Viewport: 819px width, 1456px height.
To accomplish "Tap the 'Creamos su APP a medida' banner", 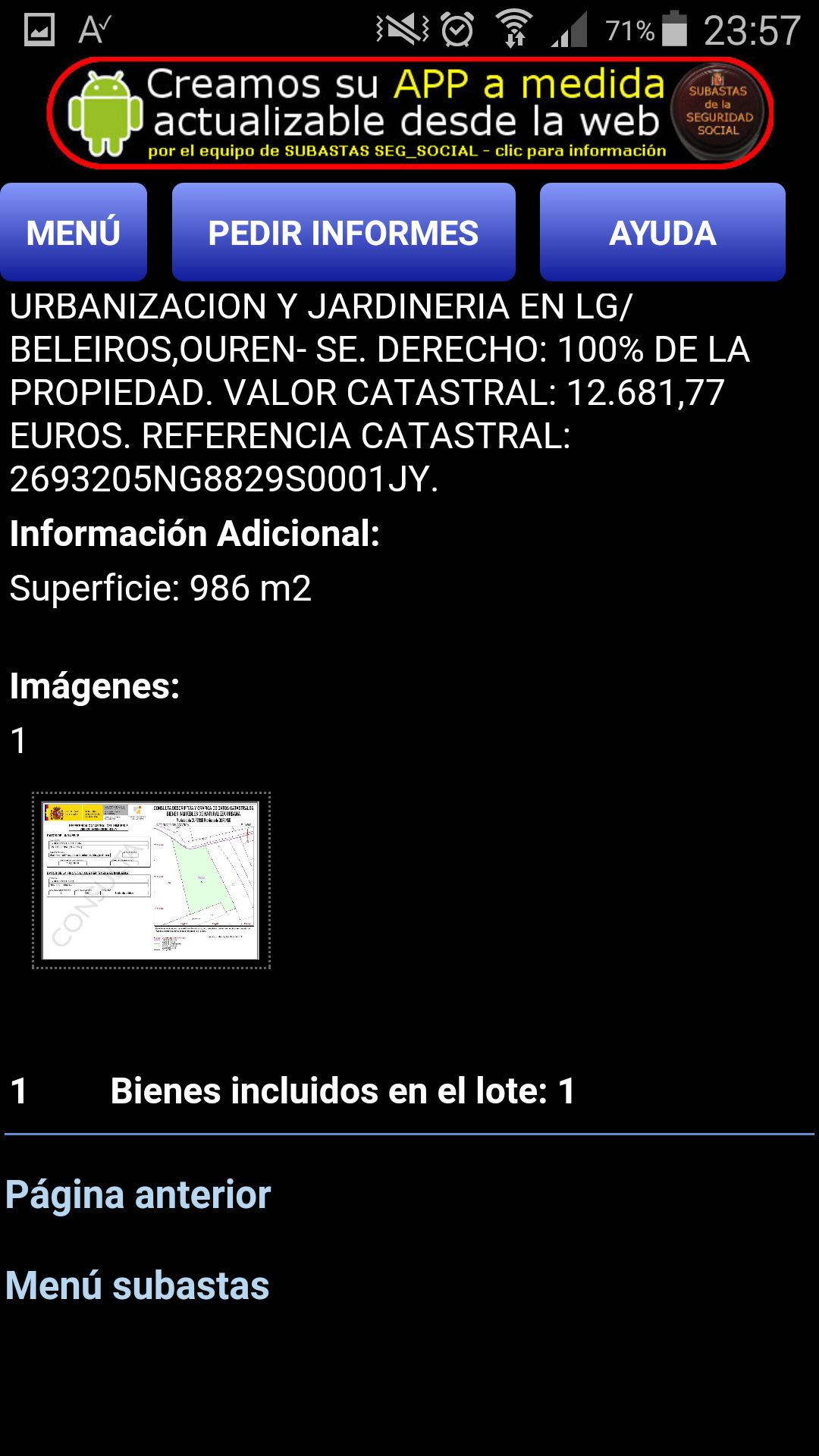I will (409, 113).
